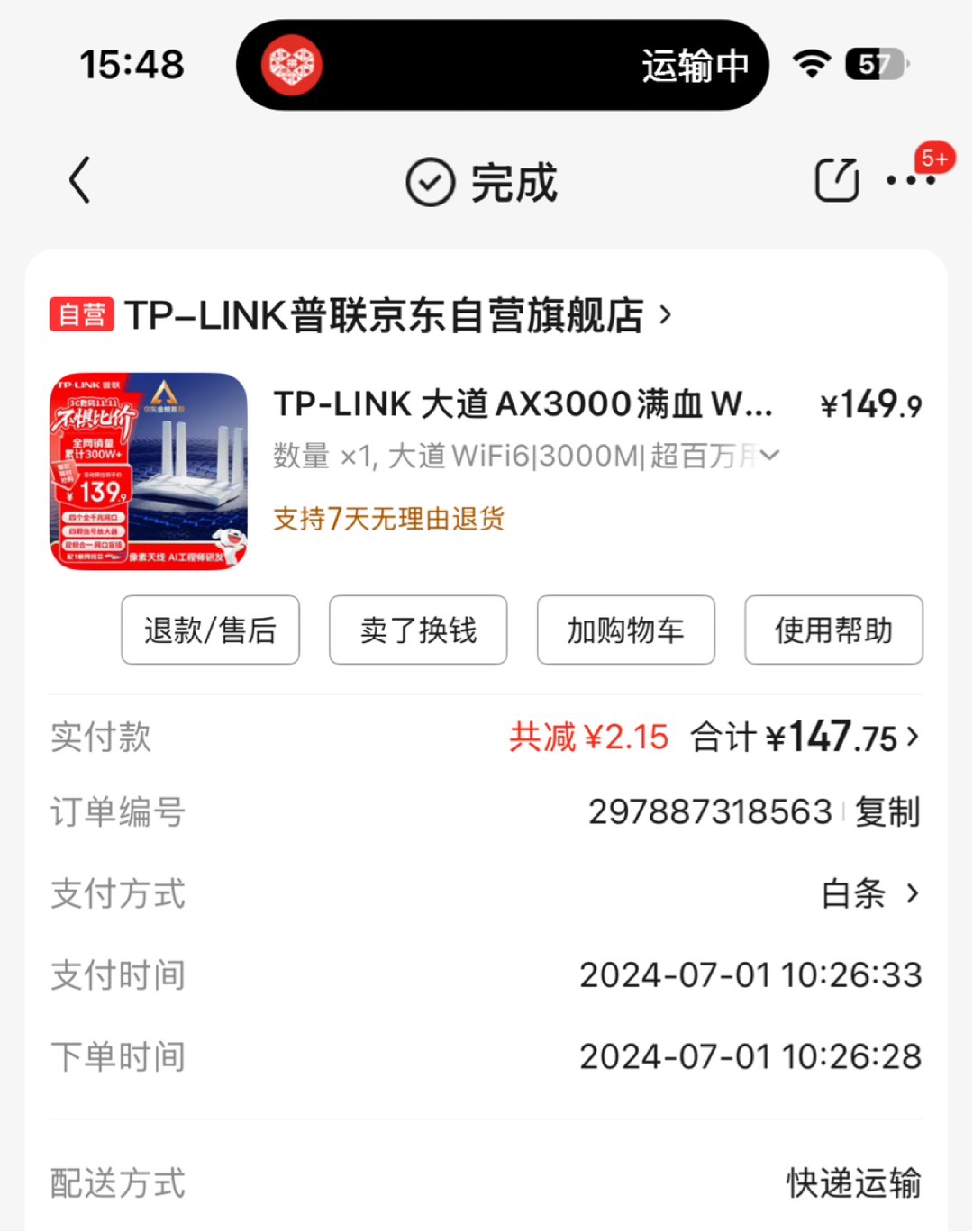The image size is (973, 1232).
Task: Tap the 退款/售后 button
Action: click(210, 630)
